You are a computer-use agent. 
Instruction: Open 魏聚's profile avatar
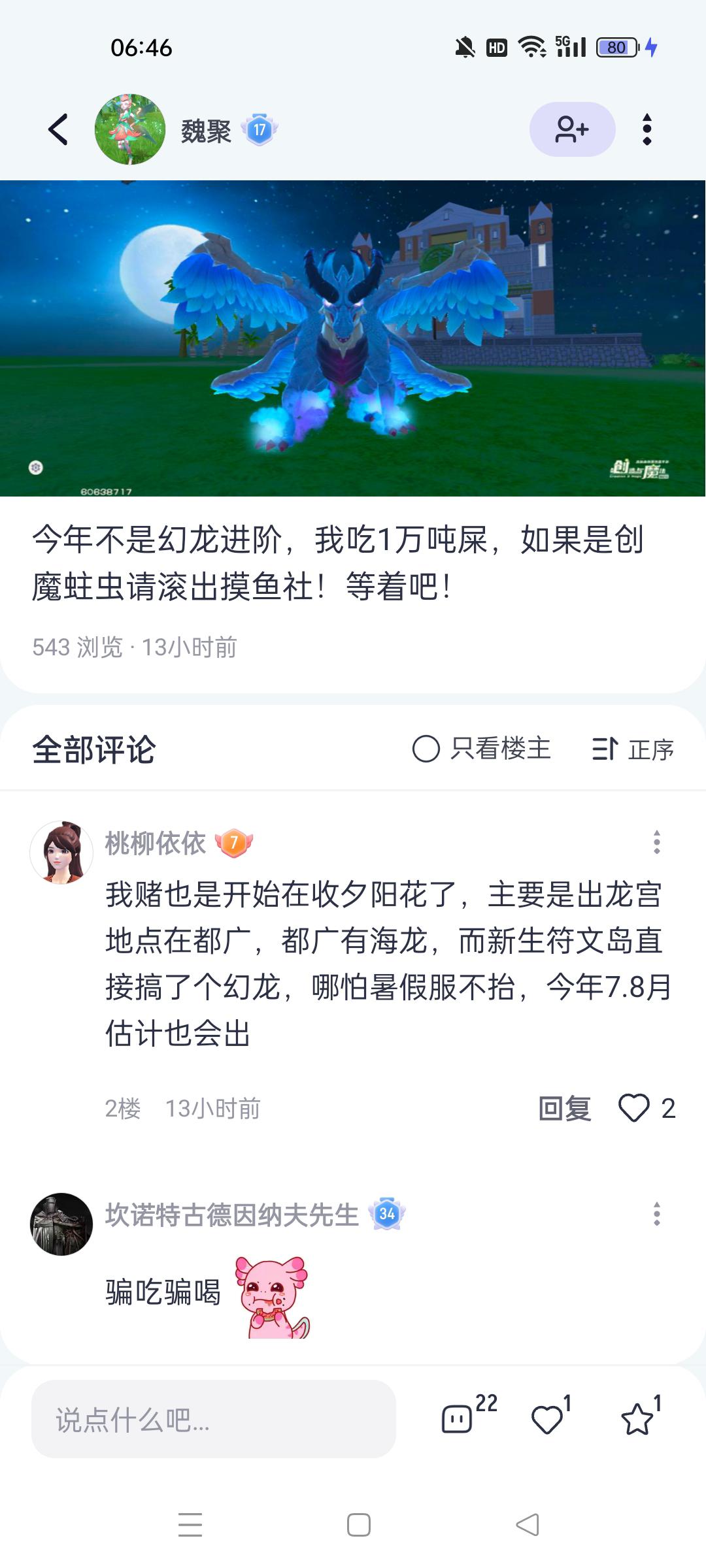[x=130, y=129]
